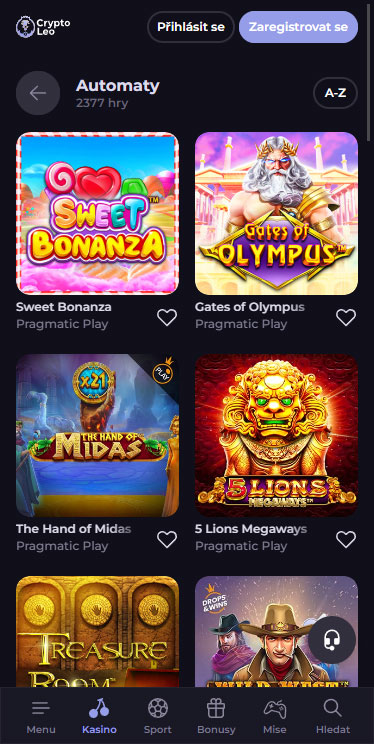The width and height of the screenshot is (374, 744).
Task: Tap the Přihlásit se login button
Action: click(191, 27)
